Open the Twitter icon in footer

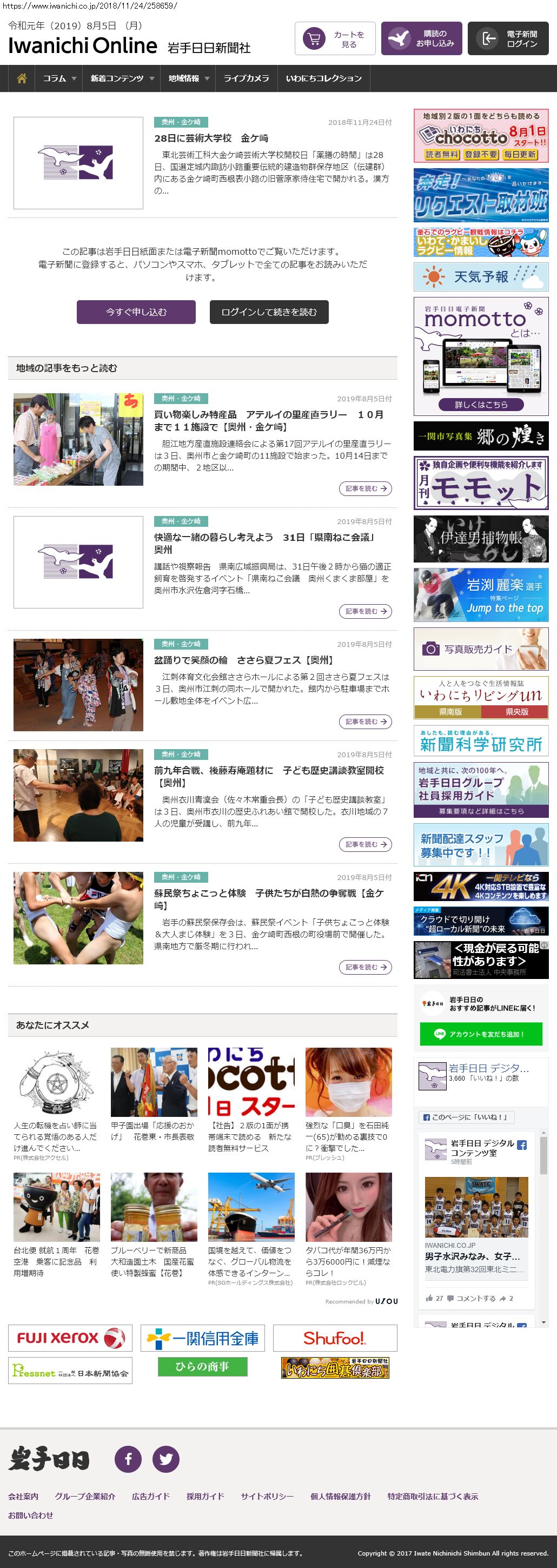point(165,1458)
